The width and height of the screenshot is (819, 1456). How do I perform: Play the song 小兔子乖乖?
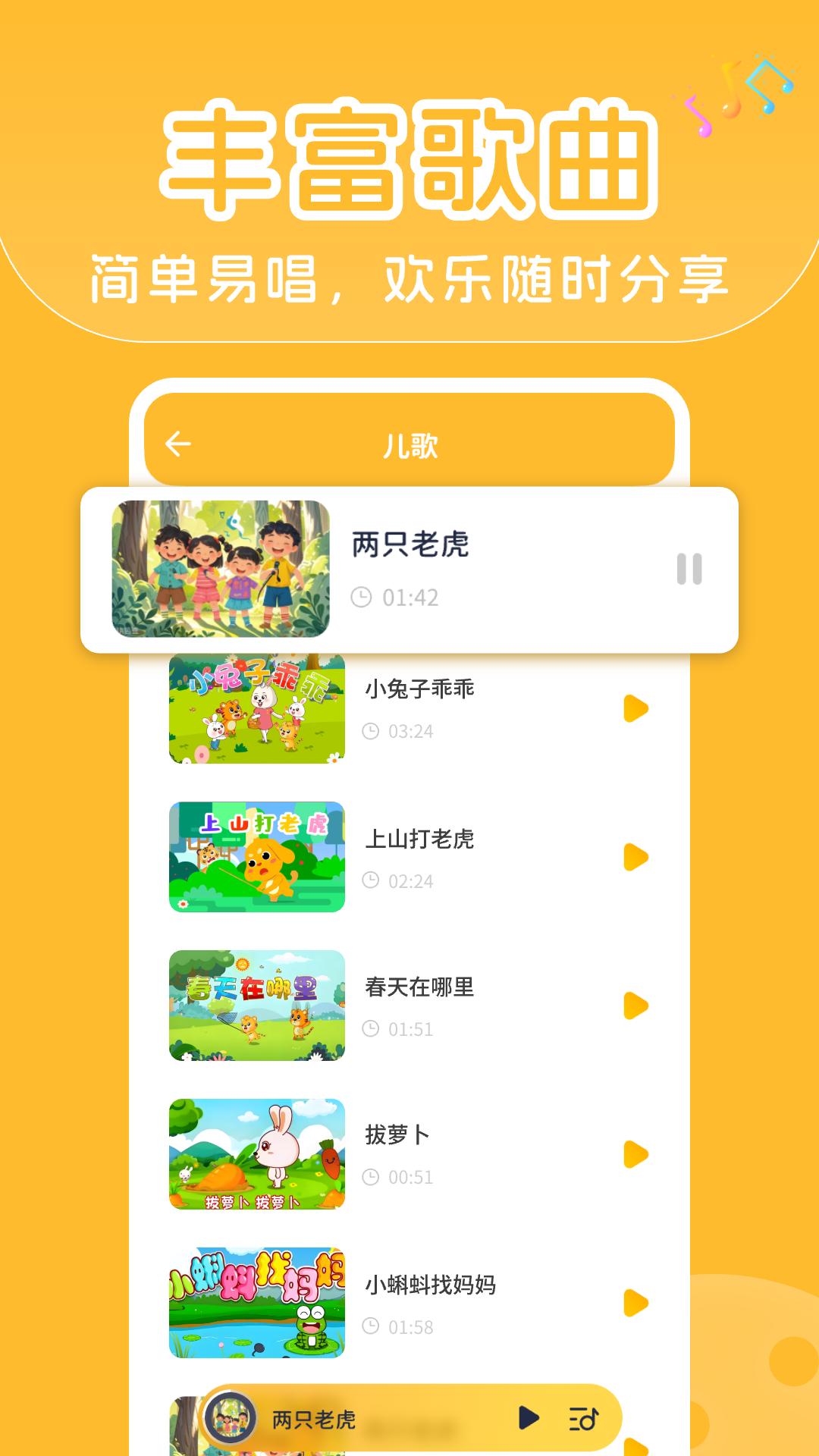pyautogui.click(x=635, y=709)
